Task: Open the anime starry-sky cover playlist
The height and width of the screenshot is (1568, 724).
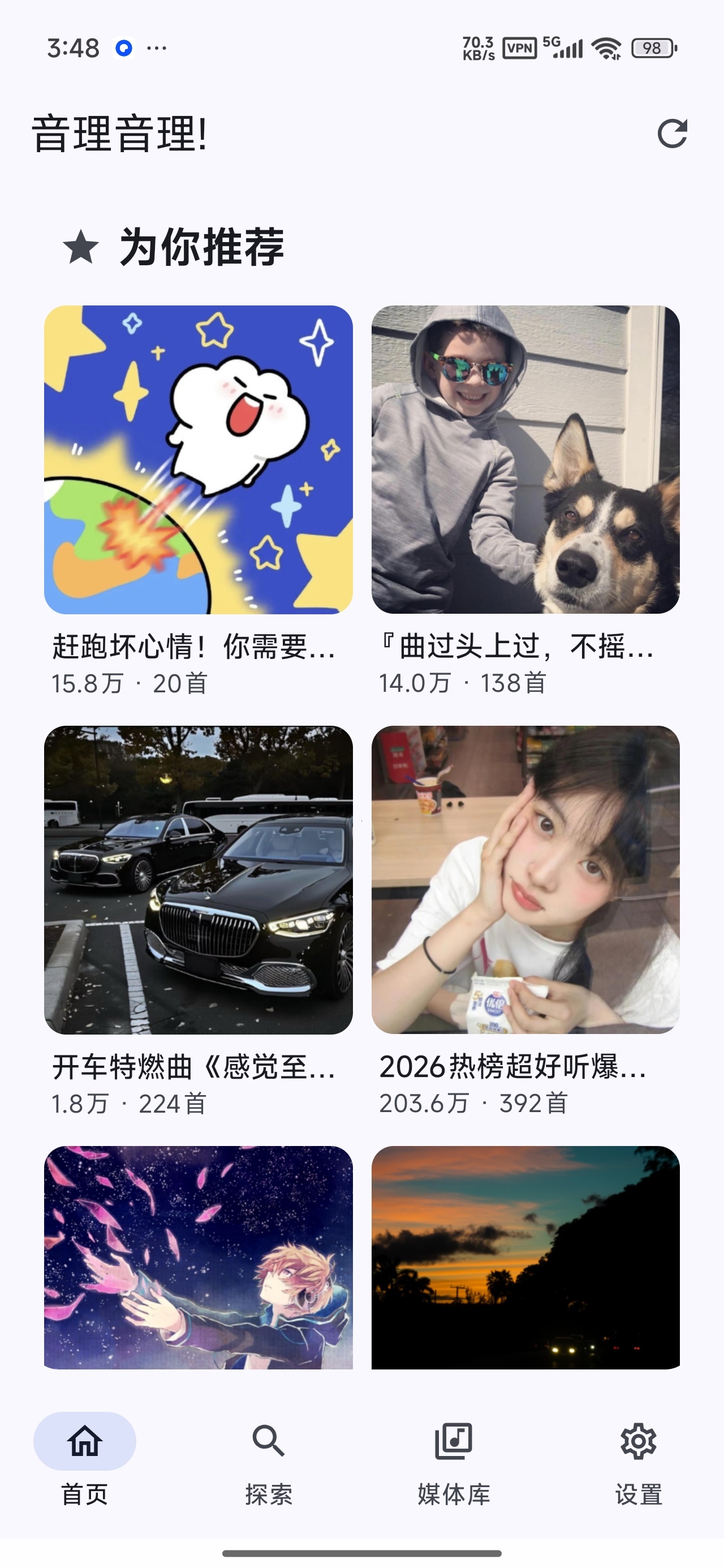Action: pos(199,1257)
